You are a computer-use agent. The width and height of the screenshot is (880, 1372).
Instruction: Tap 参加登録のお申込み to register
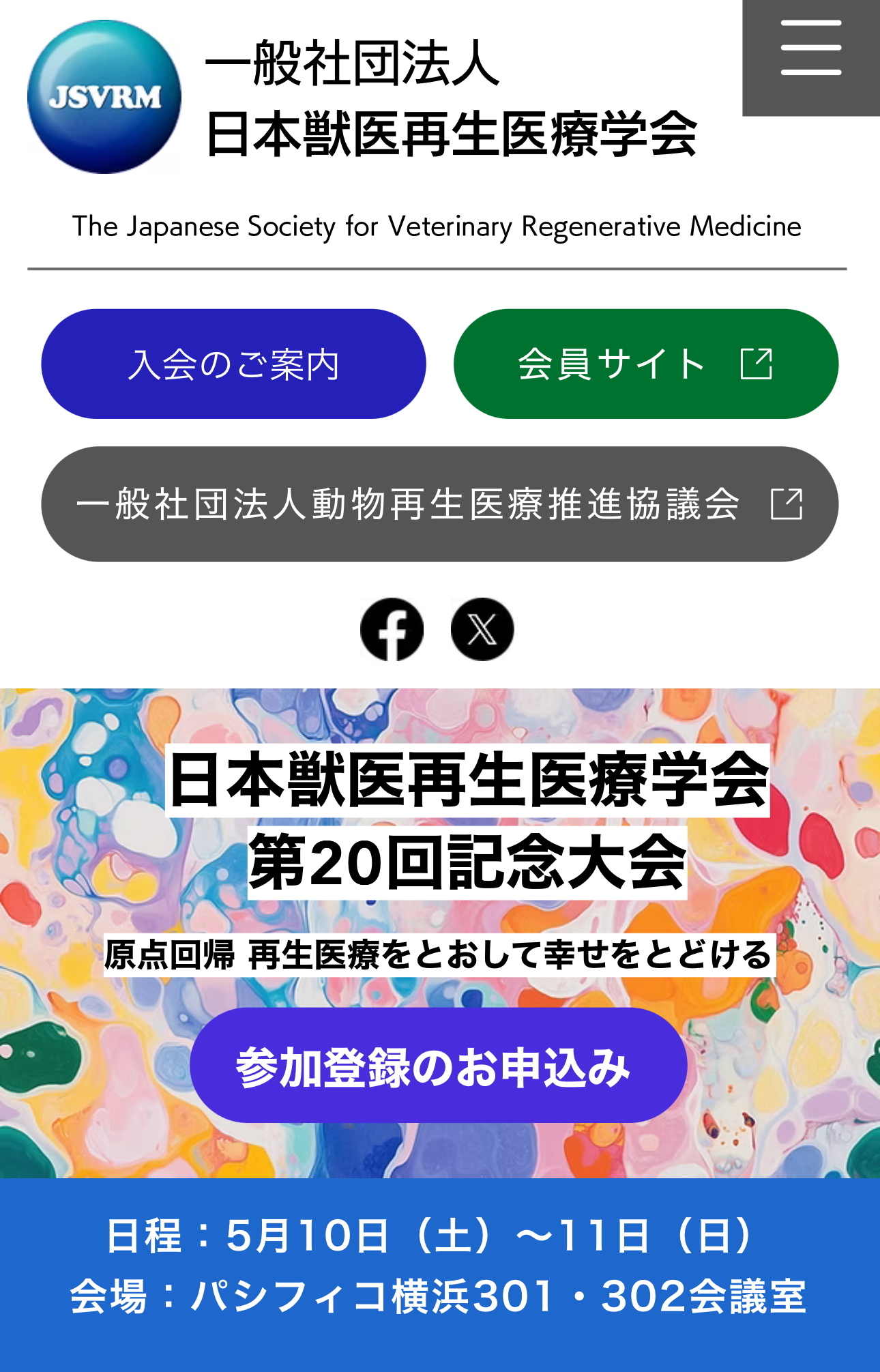coord(438,1066)
